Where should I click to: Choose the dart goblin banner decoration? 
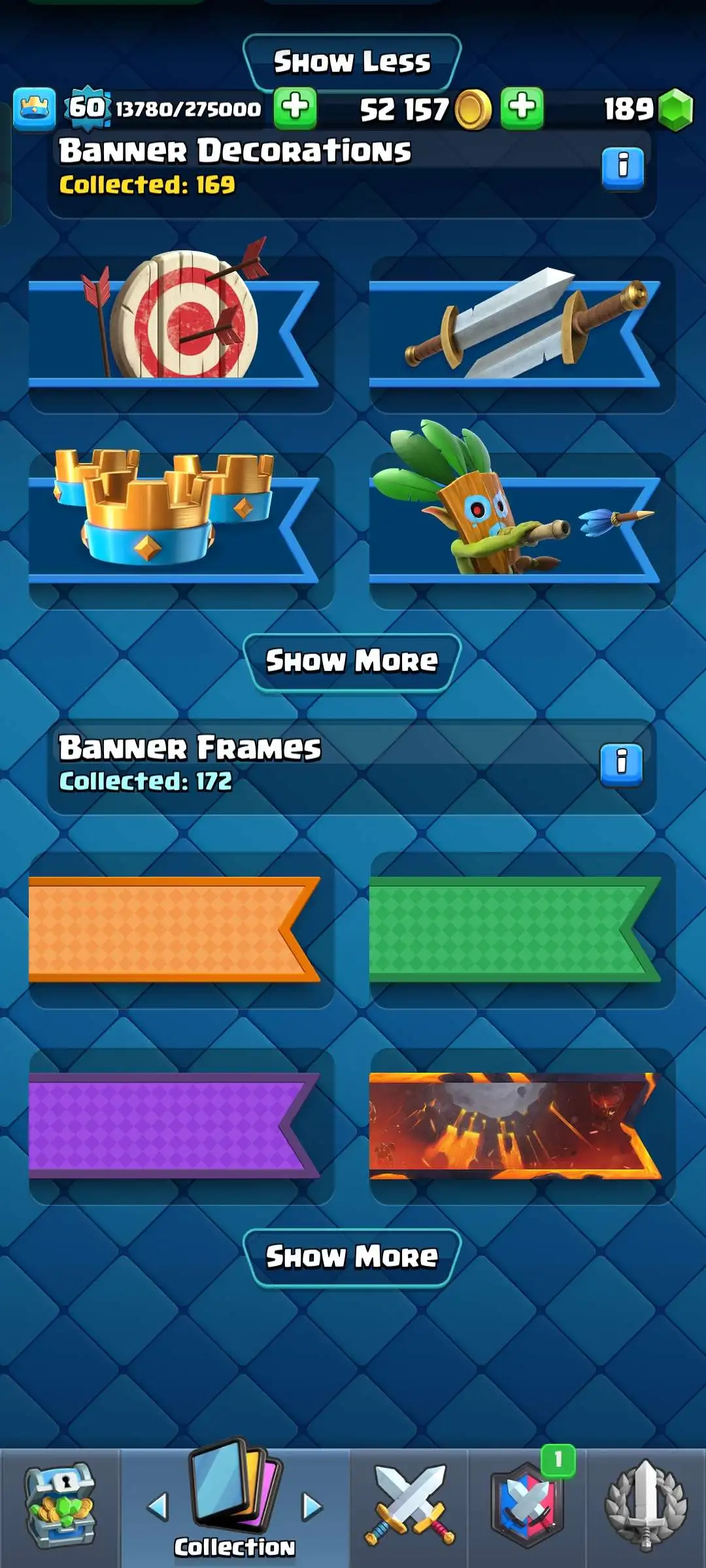pyautogui.click(x=522, y=531)
